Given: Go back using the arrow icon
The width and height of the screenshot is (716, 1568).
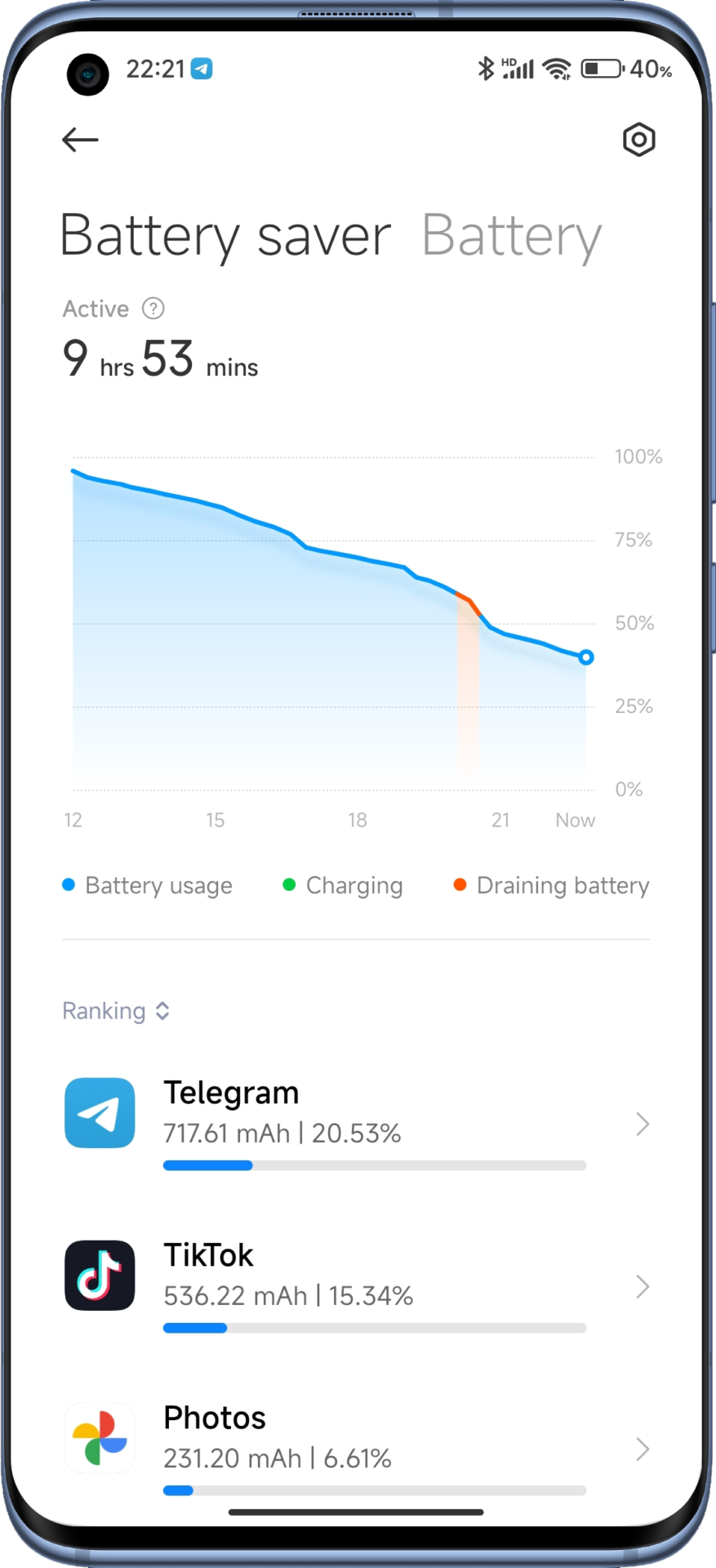Looking at the screenshot, I should coord(80,140).
